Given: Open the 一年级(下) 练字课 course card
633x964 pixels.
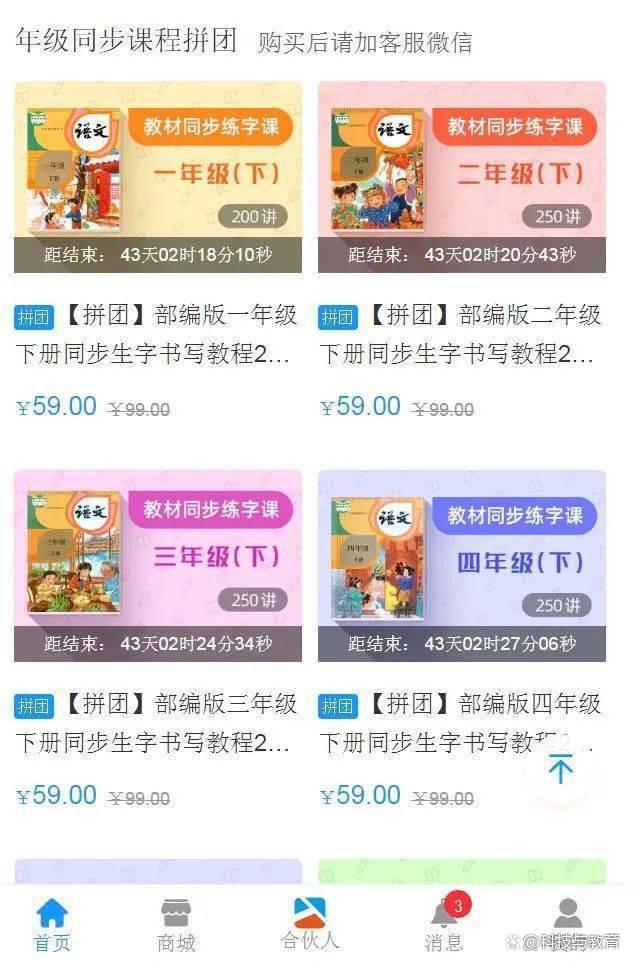Looking at the screenshot, I should pyautogui.click(x=158, y=178).
